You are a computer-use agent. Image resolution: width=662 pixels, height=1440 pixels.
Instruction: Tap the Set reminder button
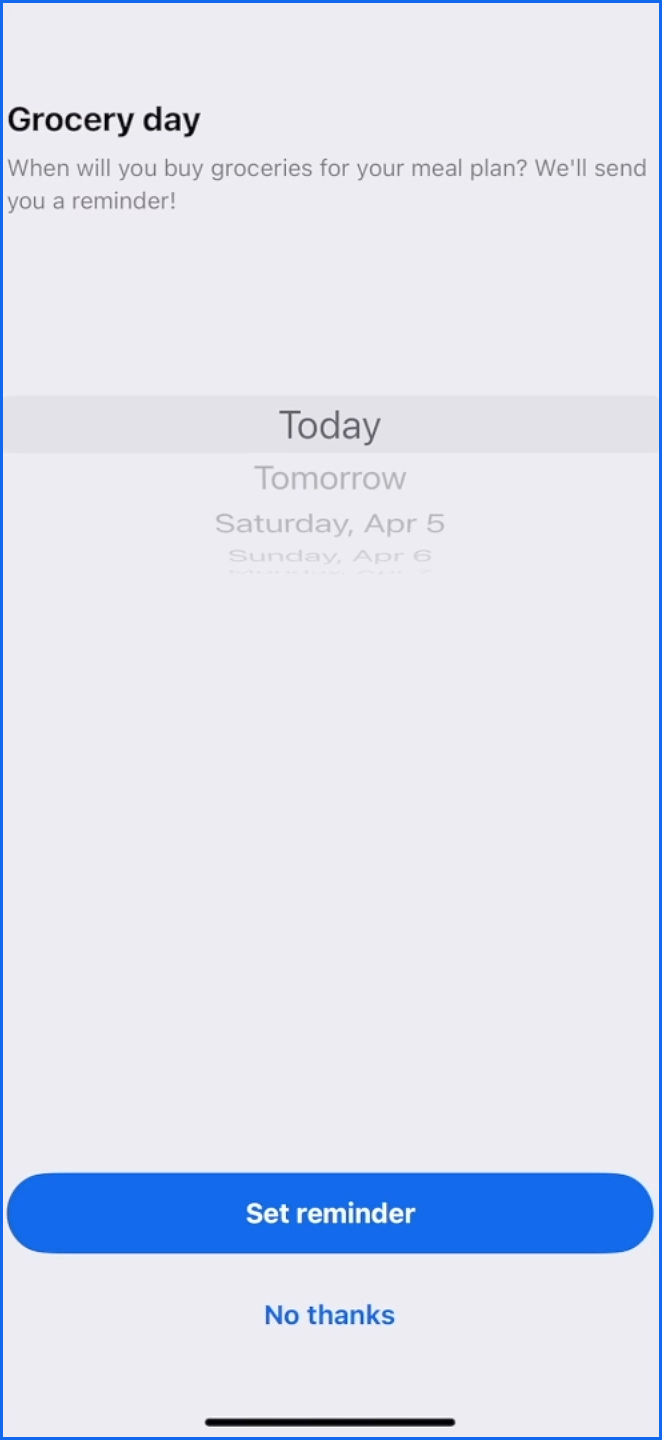(x=330, y=1213)
